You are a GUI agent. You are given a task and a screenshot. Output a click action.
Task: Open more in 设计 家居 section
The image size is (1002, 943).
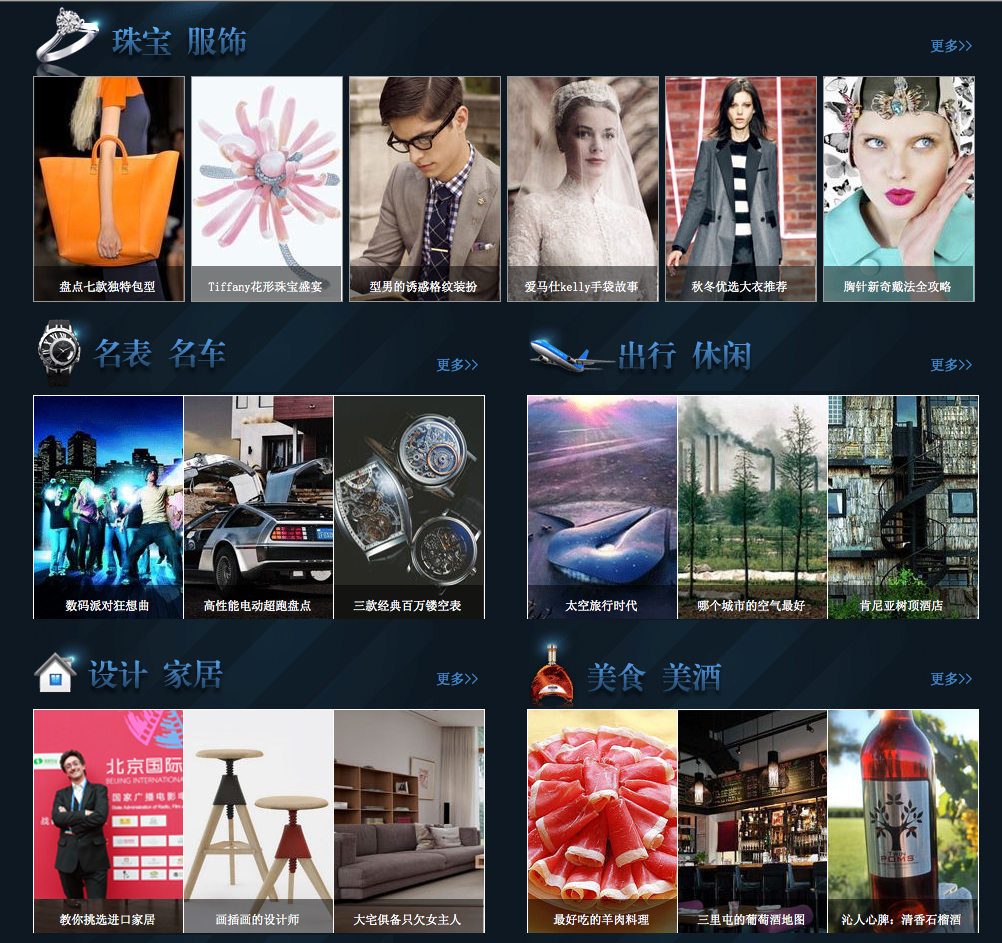[x=456, y=679]
